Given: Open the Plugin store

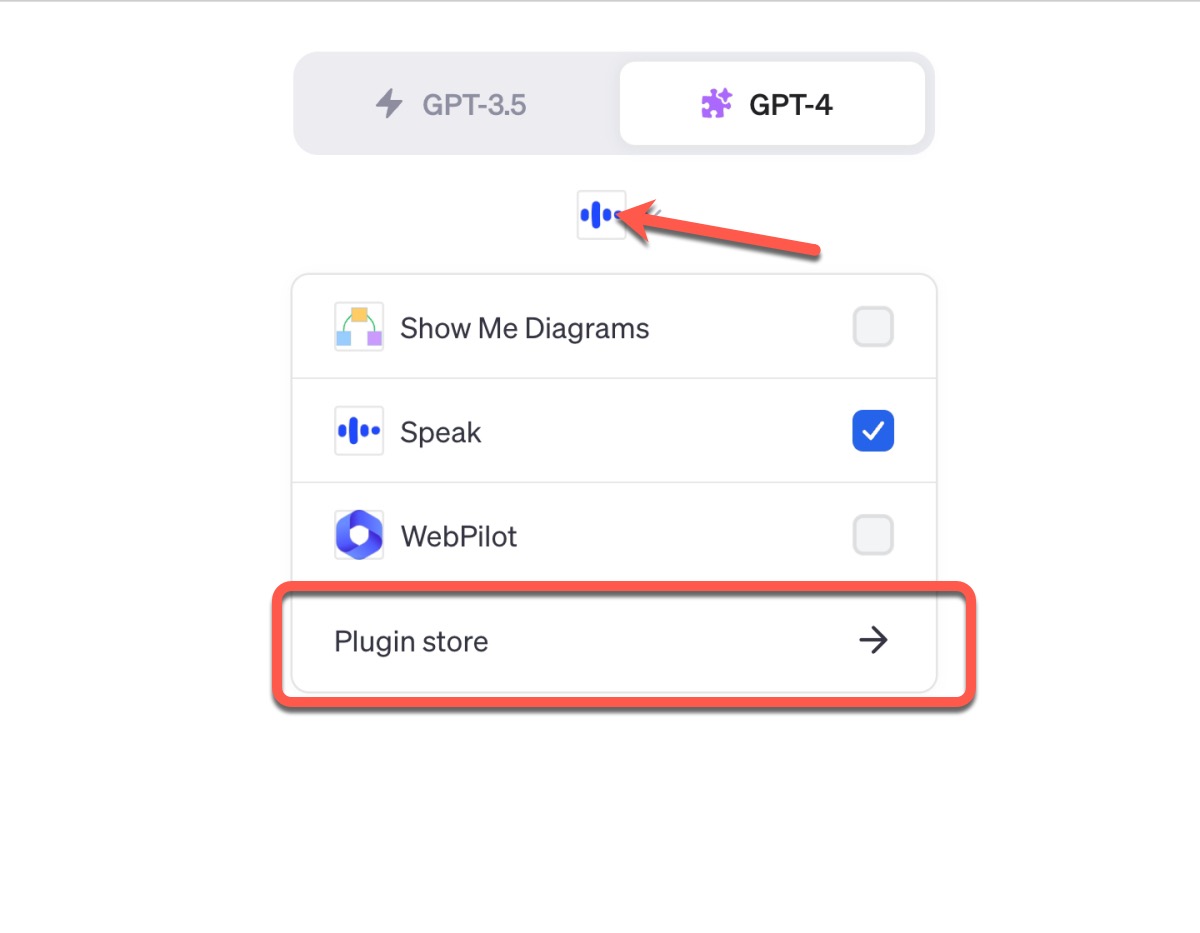Looking at the screenshot, I should click(613, 640).
